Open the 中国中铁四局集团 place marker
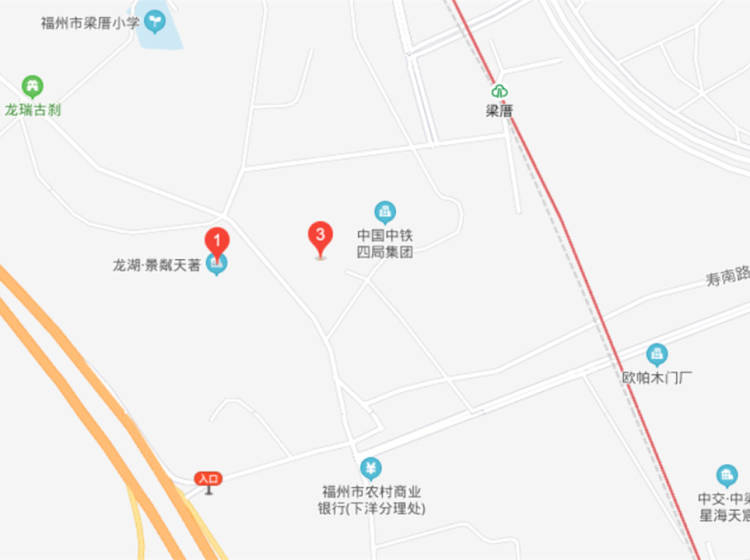 pyautogui.click(x=385, y=211)
